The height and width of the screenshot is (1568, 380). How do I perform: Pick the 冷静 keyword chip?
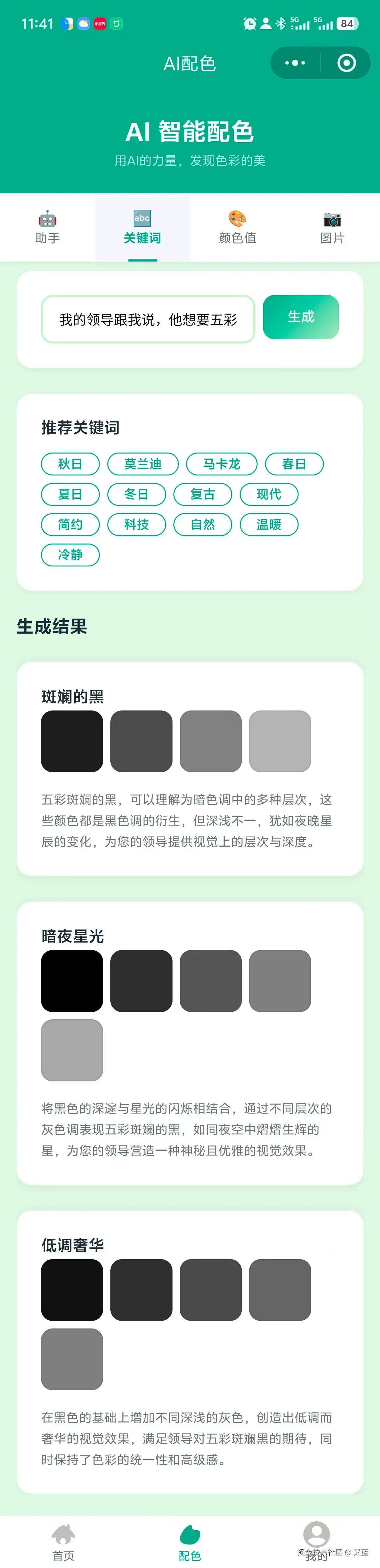[x=70, y=554]
